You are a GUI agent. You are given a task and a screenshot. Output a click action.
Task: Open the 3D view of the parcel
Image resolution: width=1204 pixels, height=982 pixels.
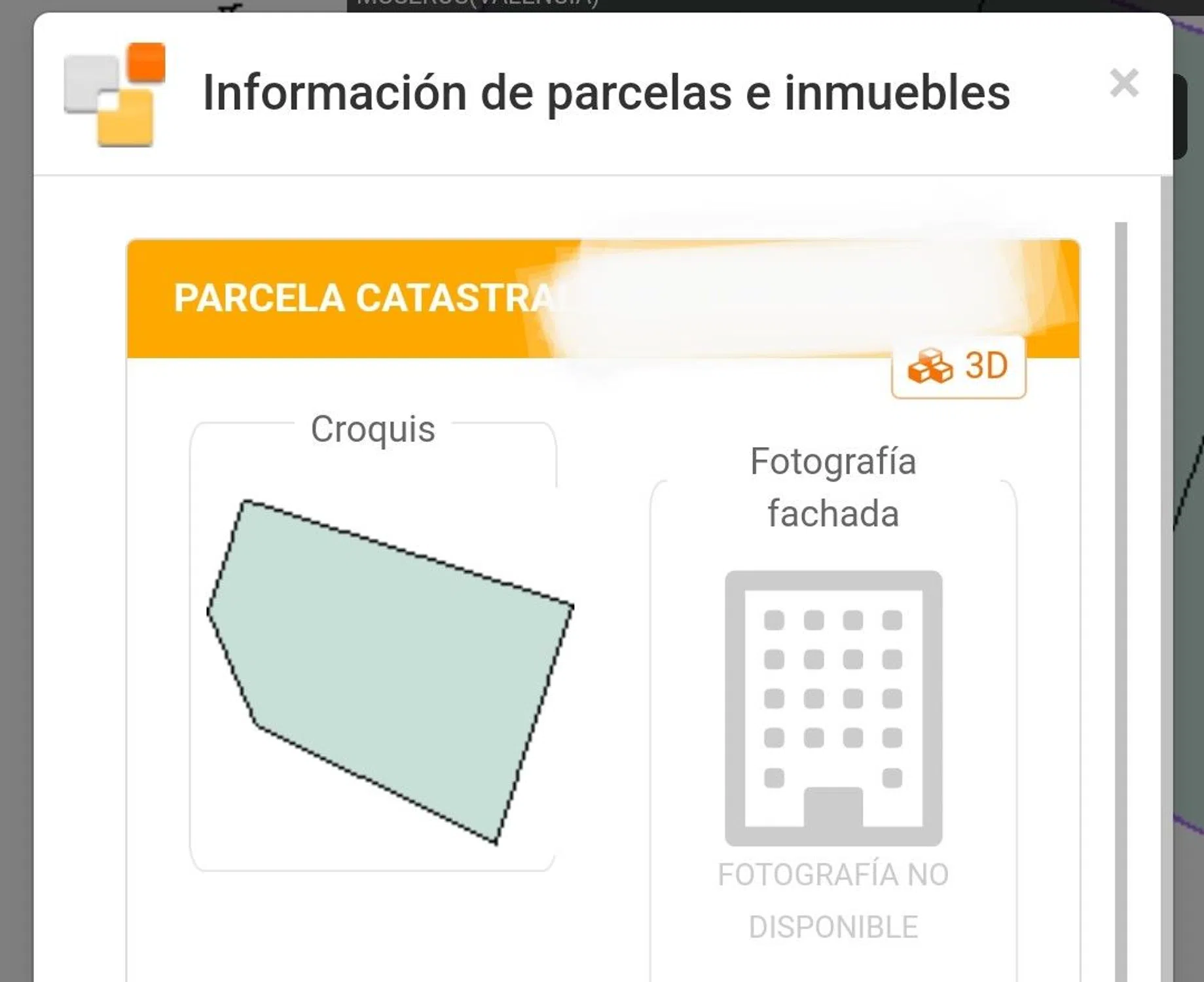[958, 367]
